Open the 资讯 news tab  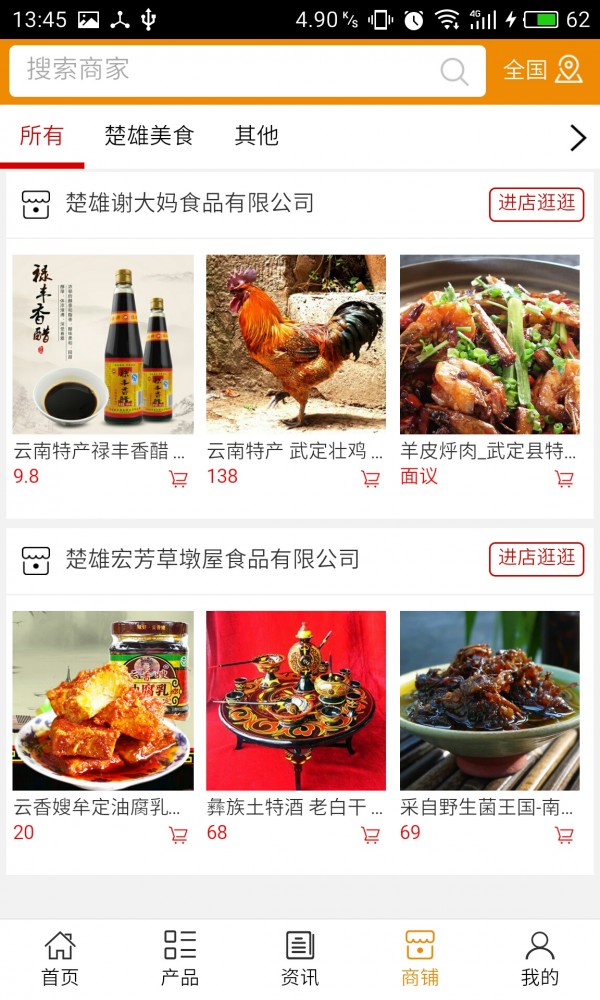300,958
